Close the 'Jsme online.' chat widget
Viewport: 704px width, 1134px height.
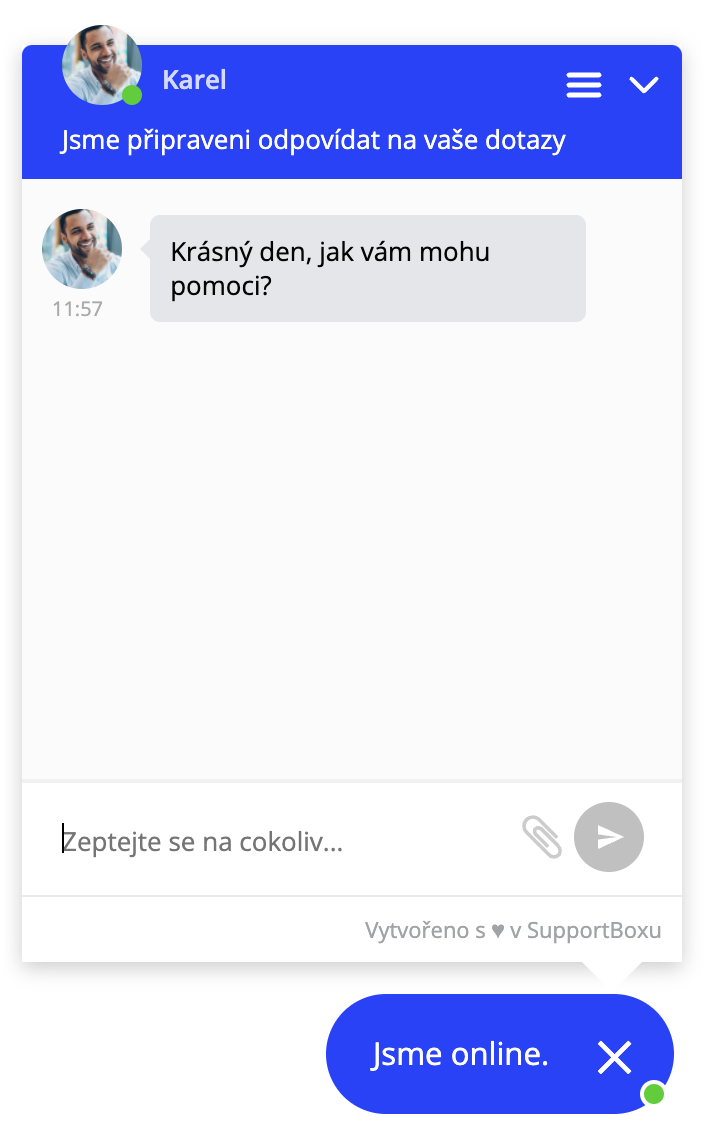point(614,1056)
